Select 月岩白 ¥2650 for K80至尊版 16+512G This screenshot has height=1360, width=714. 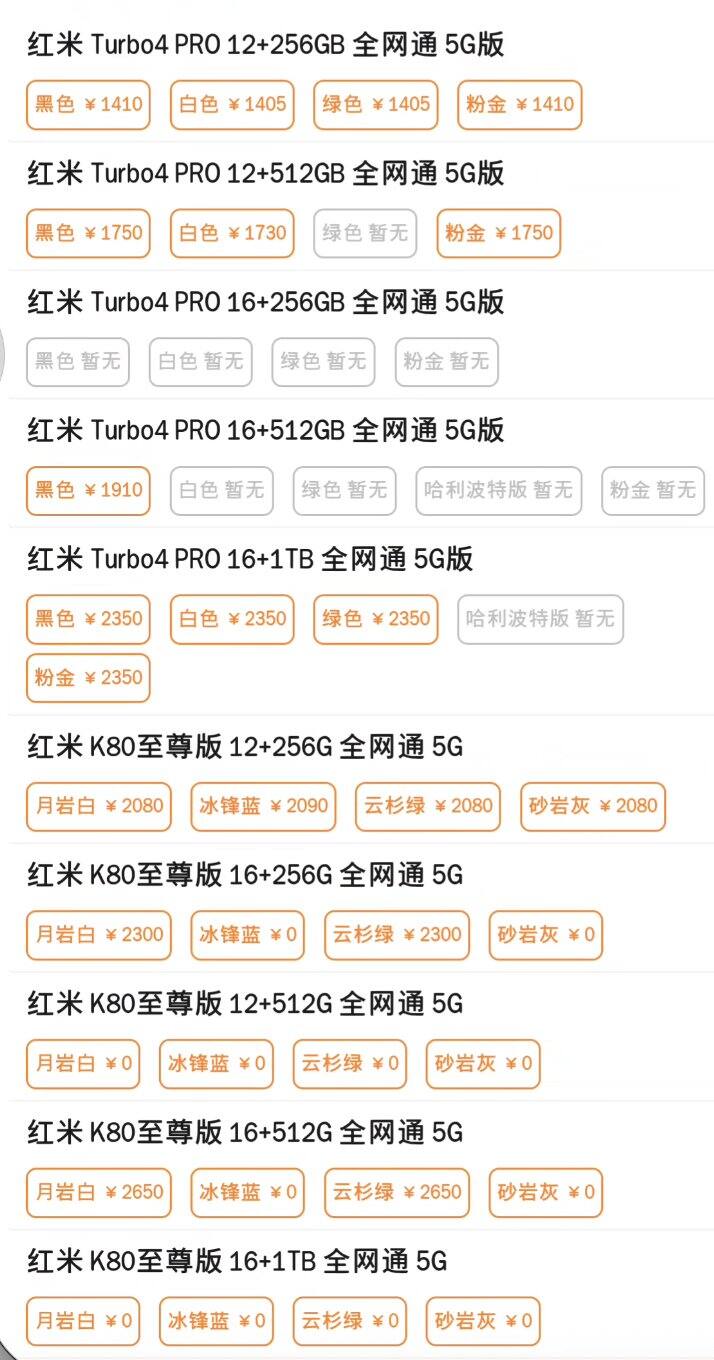[99, 1192]
